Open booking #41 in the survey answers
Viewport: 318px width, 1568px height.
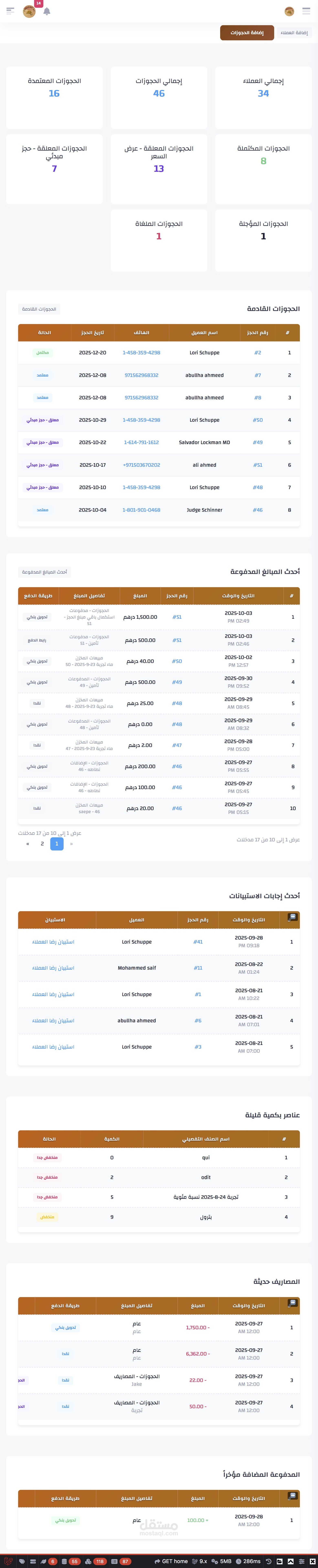[x=198, y=942]
